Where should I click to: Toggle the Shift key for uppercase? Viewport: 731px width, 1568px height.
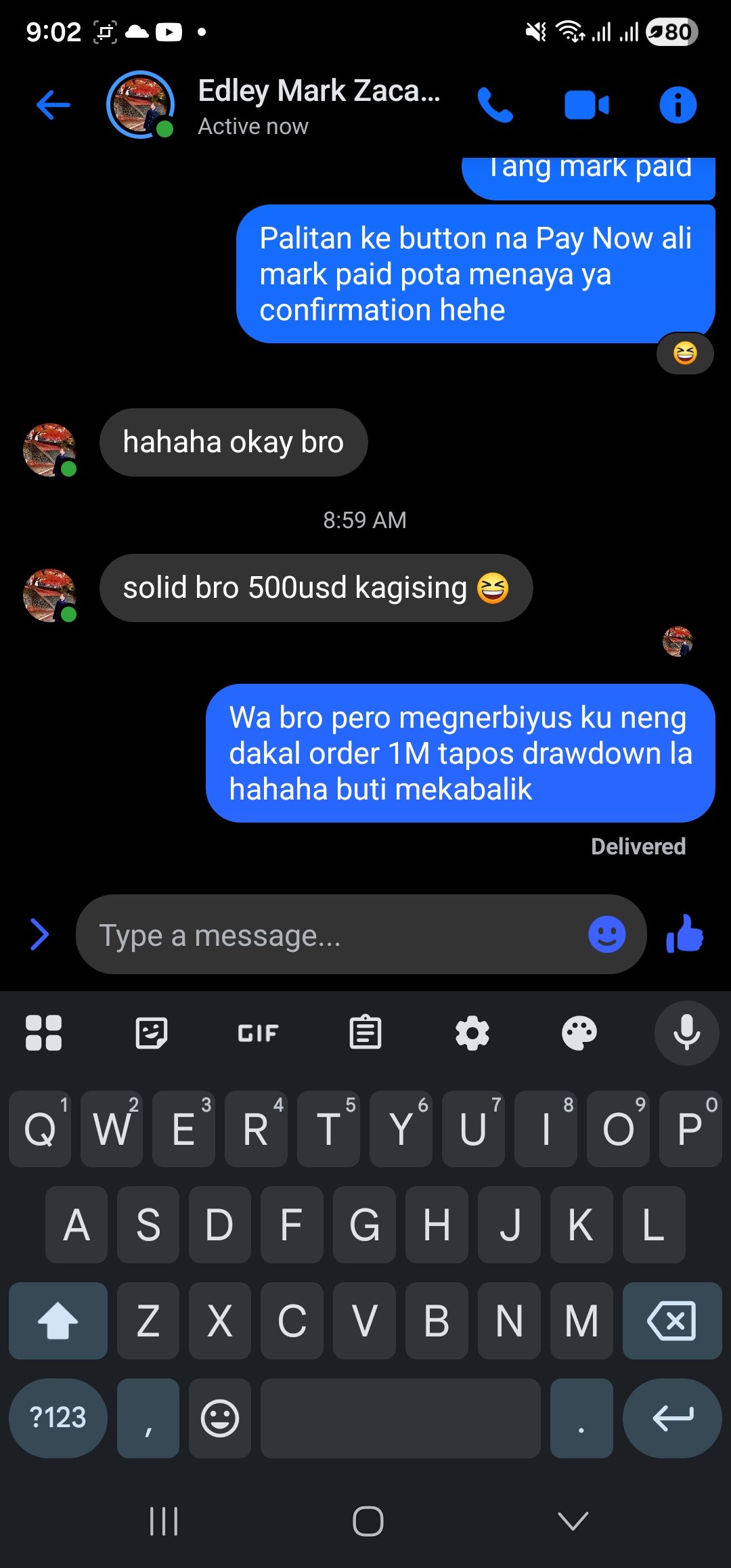point(57,1321)
